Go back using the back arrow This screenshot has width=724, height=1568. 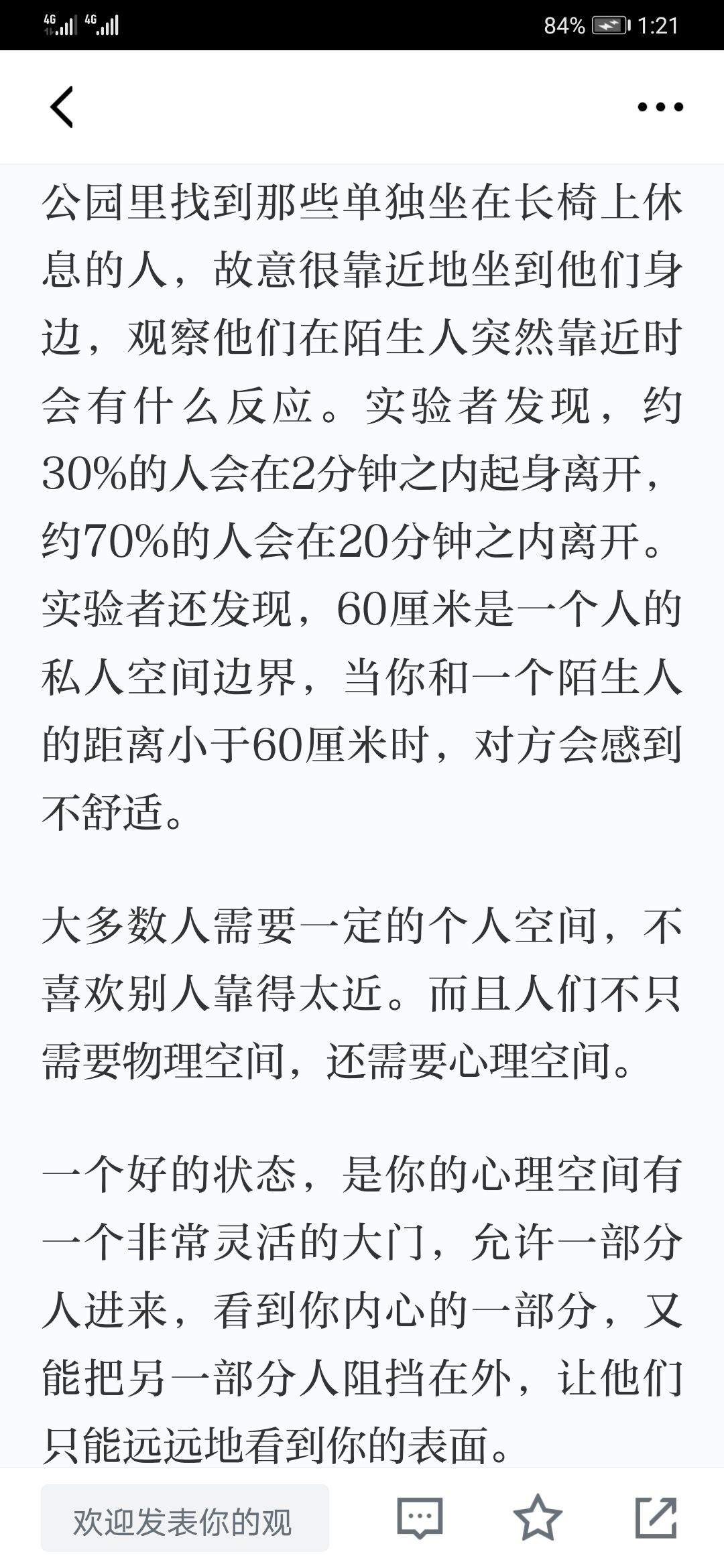click(x=62, y=107)
